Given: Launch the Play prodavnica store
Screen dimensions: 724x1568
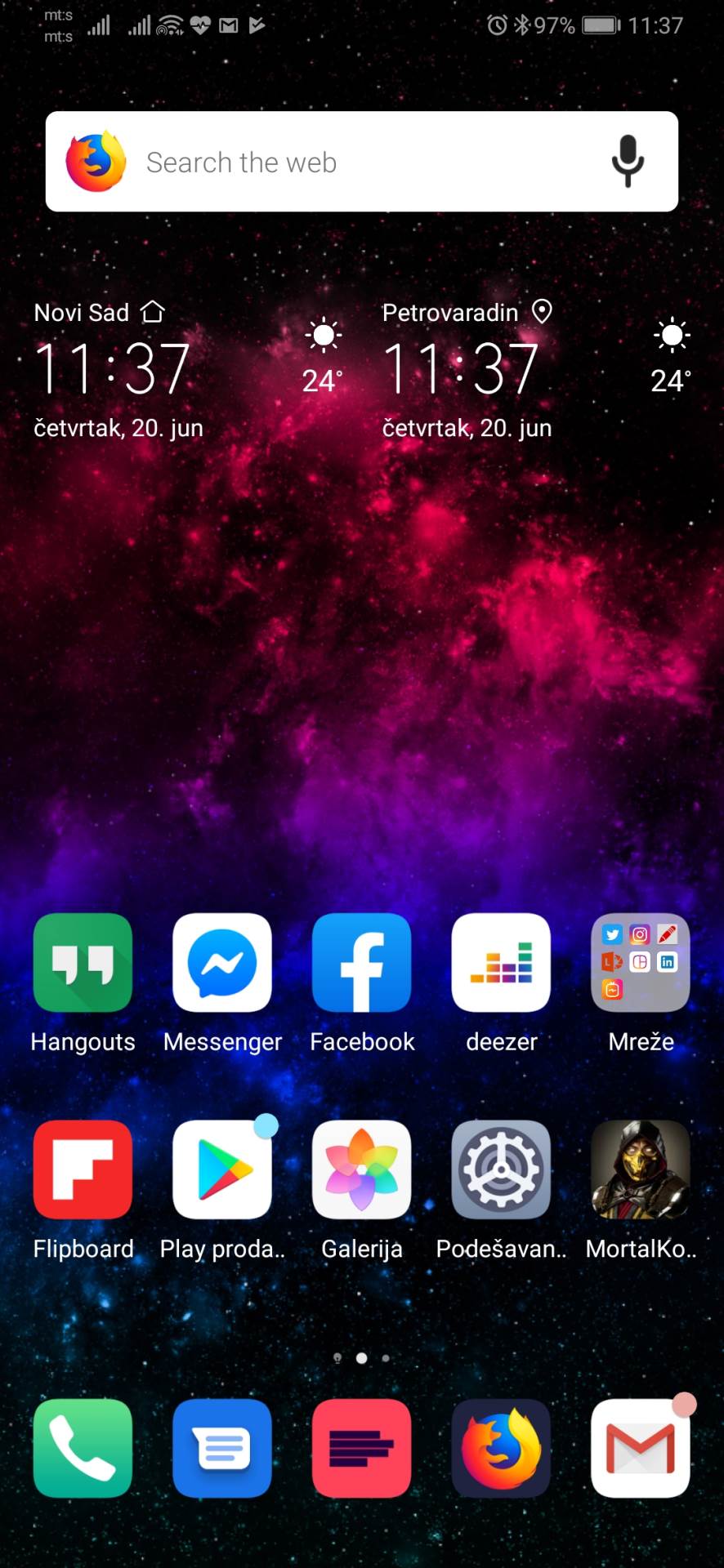Looking at the screenshot, I should click(x=221, y=1169).
